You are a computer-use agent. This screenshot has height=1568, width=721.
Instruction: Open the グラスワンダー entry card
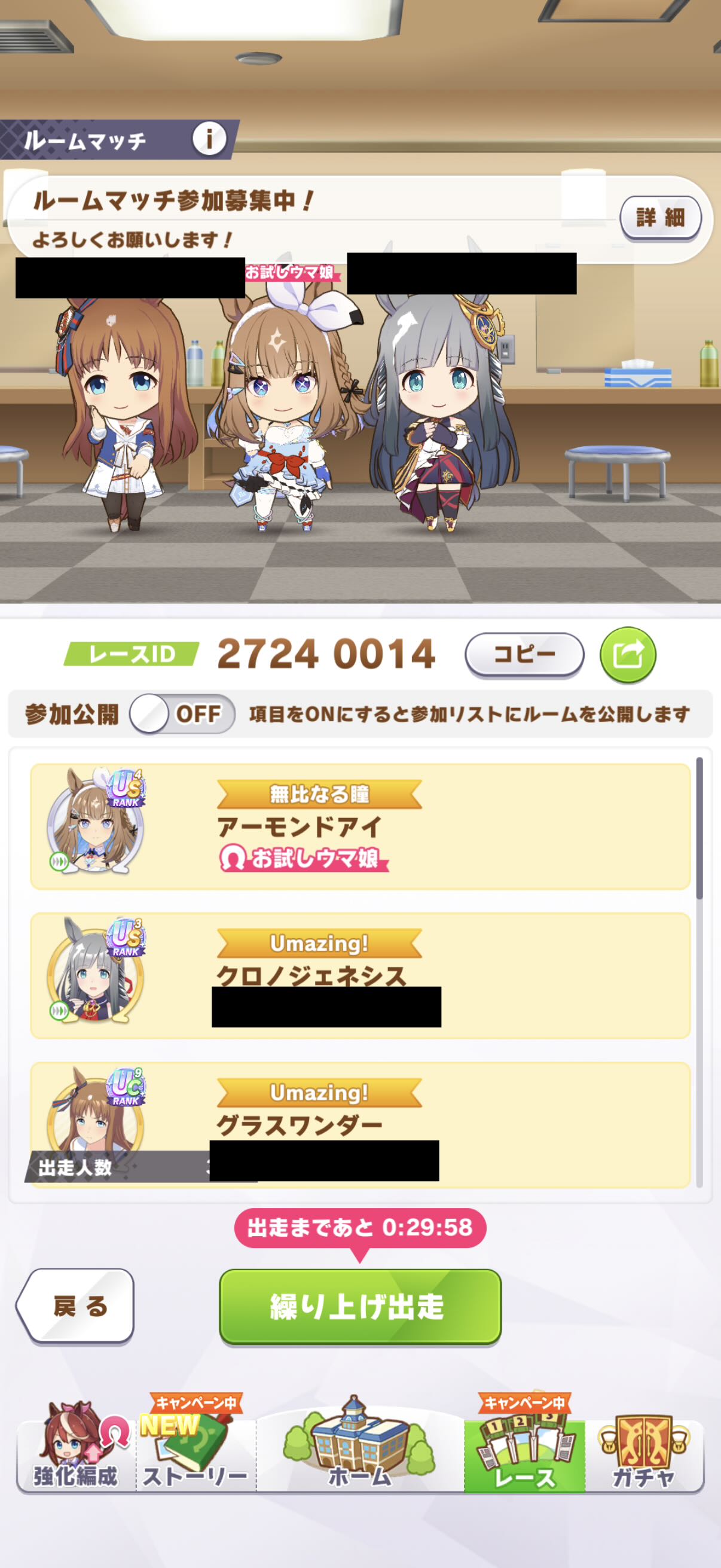point(360,1123)
